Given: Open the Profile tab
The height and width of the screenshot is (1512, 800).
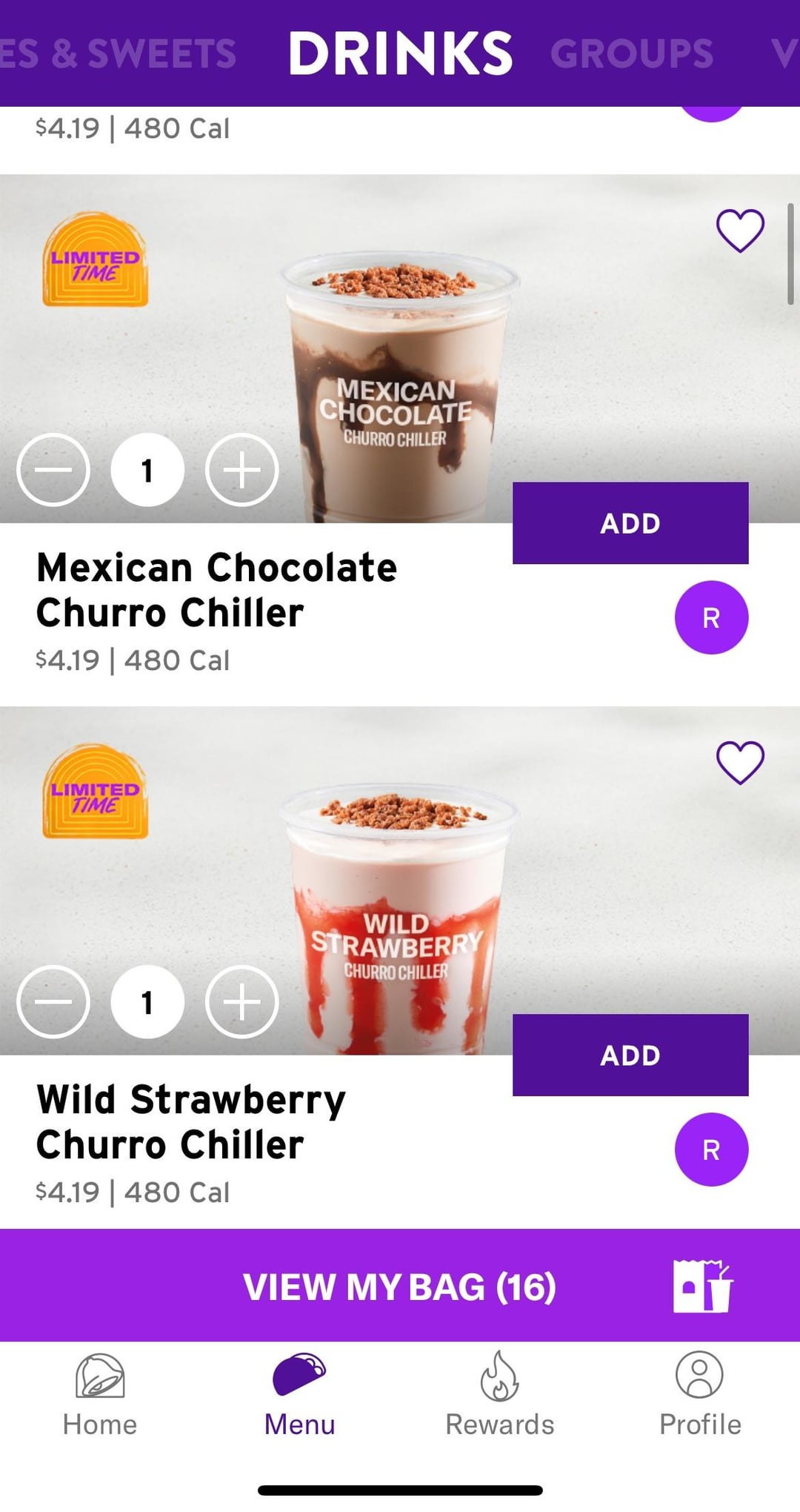Looking at the screenshot, I should [x=699, y=1395].
